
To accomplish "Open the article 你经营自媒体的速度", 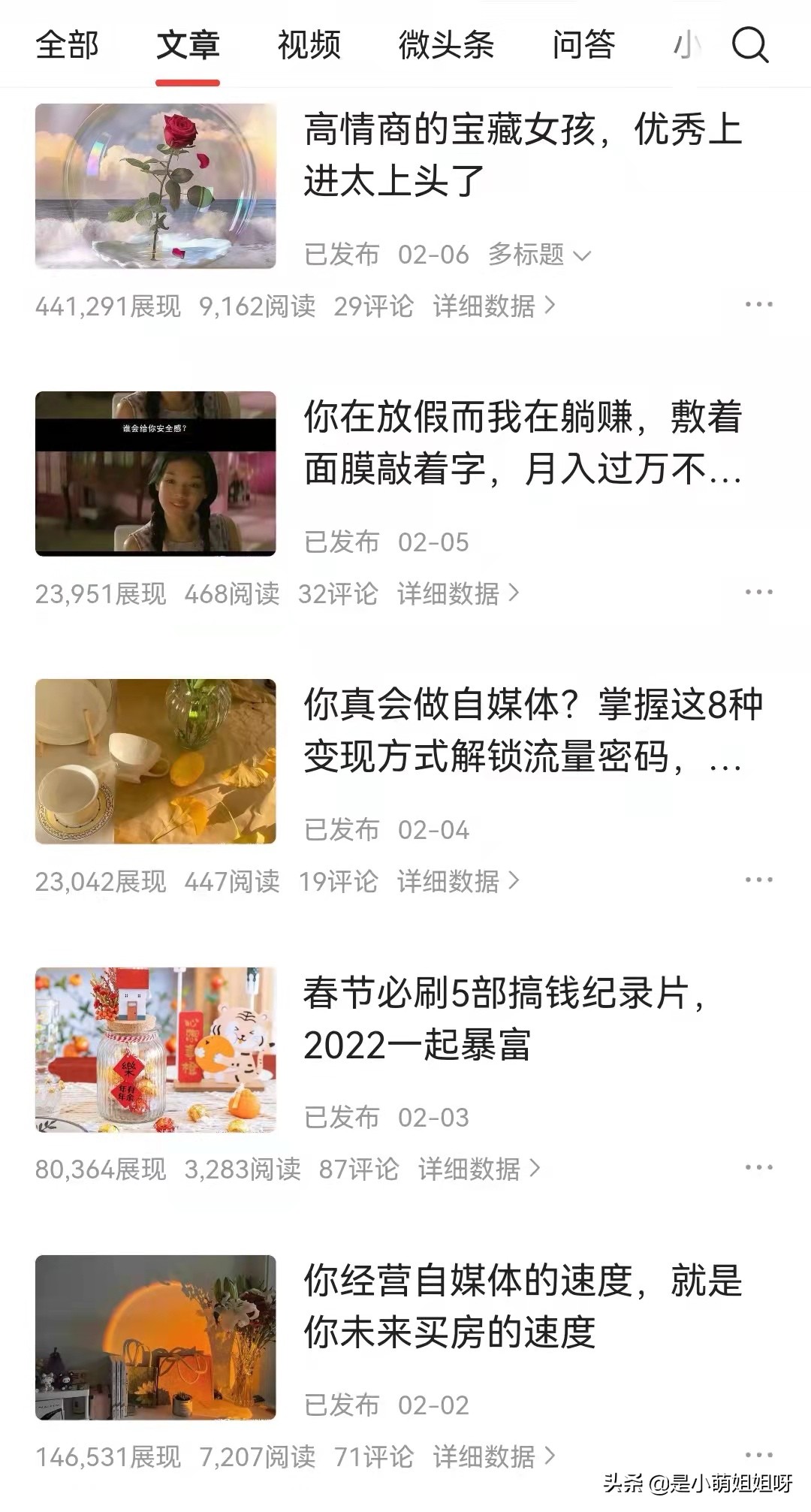I will point(522,1306).
